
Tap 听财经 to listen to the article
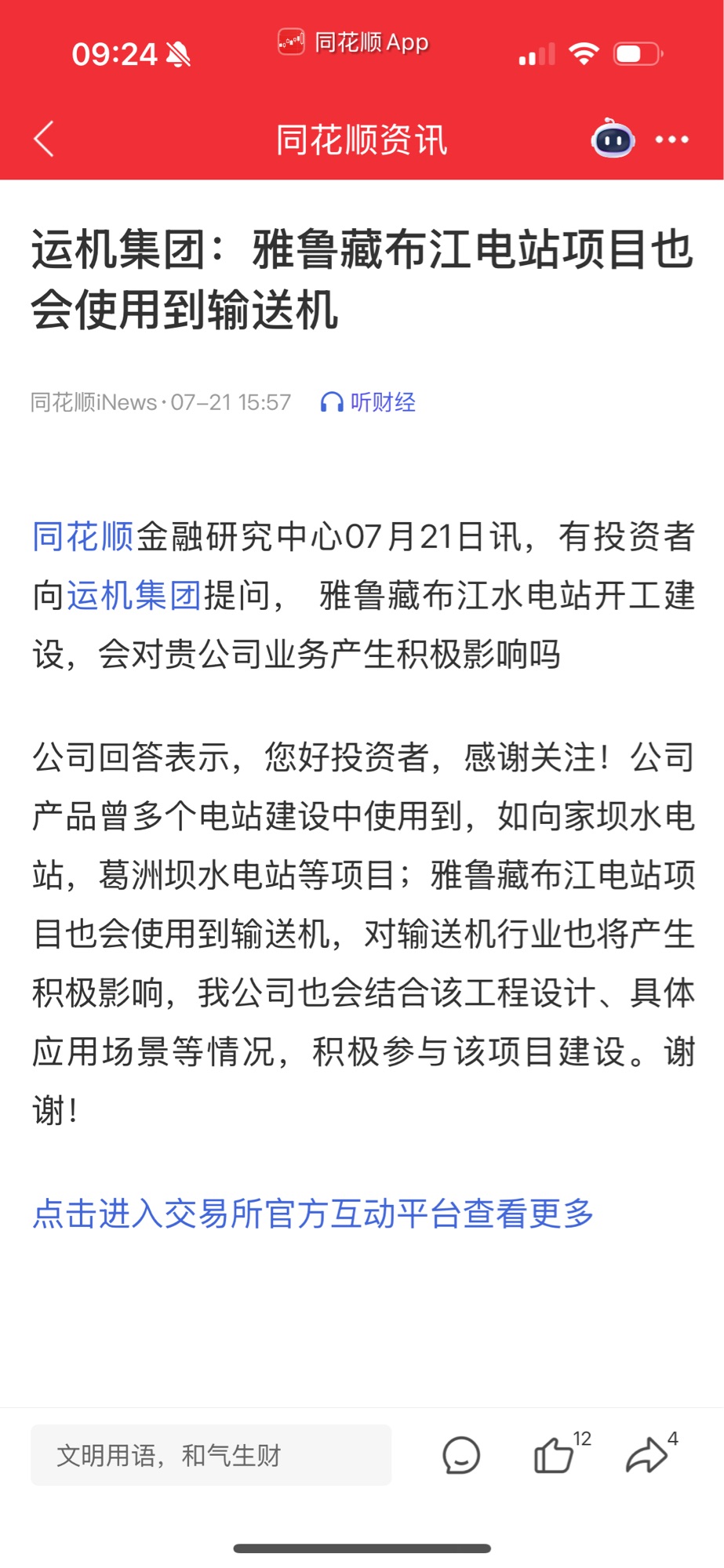pyautogui.click(x=368, y=402)
